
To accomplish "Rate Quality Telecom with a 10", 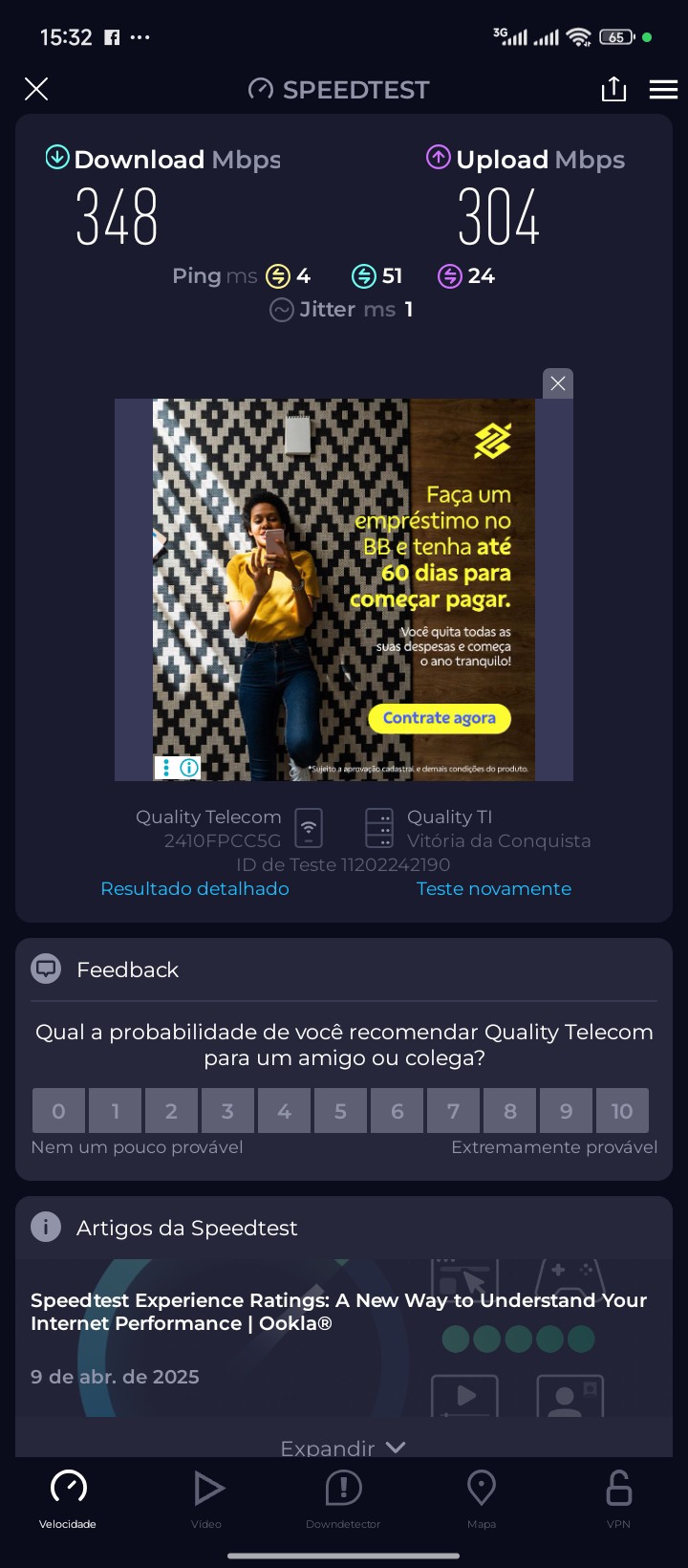I will click(x=621, y=1111).
